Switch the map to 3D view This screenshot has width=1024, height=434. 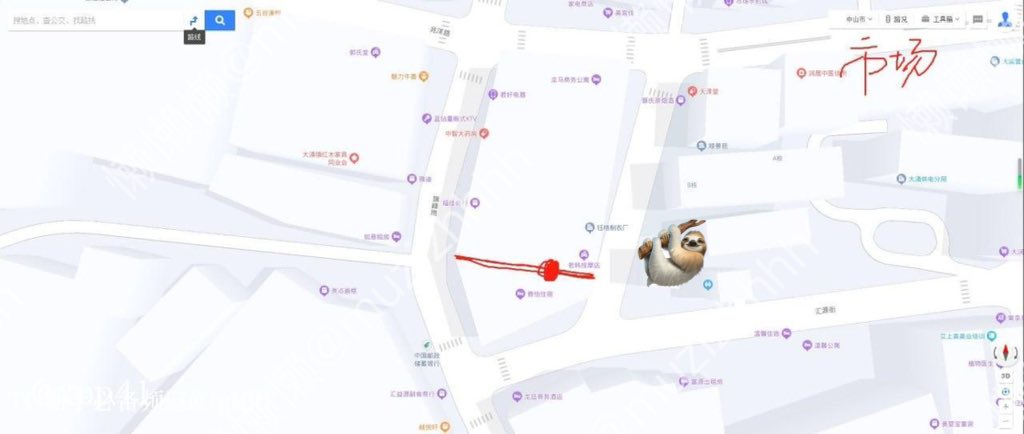[1006, 376]
